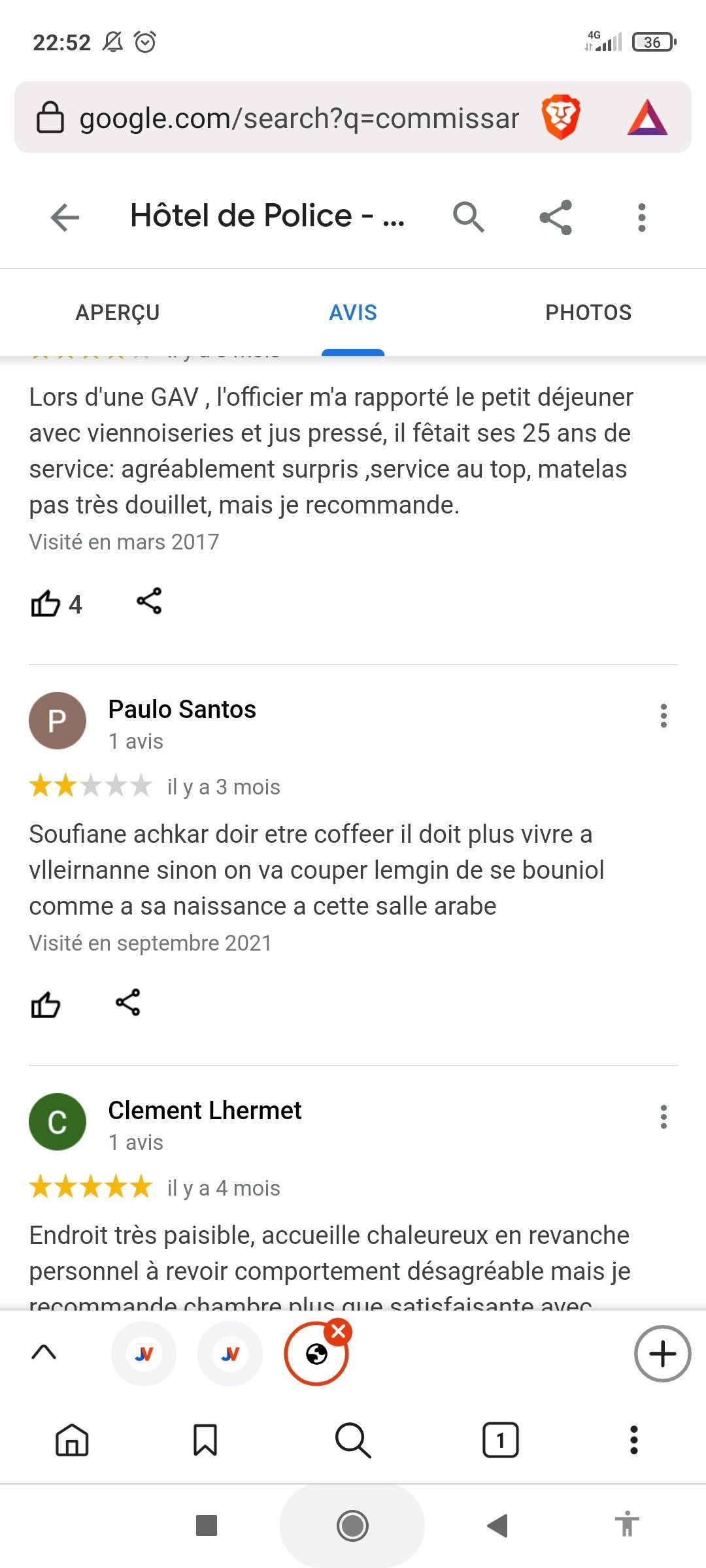This screenshot has width=706, height=1568.
Task: Switch to the Aperçu tab
Action: coord(118,312)
